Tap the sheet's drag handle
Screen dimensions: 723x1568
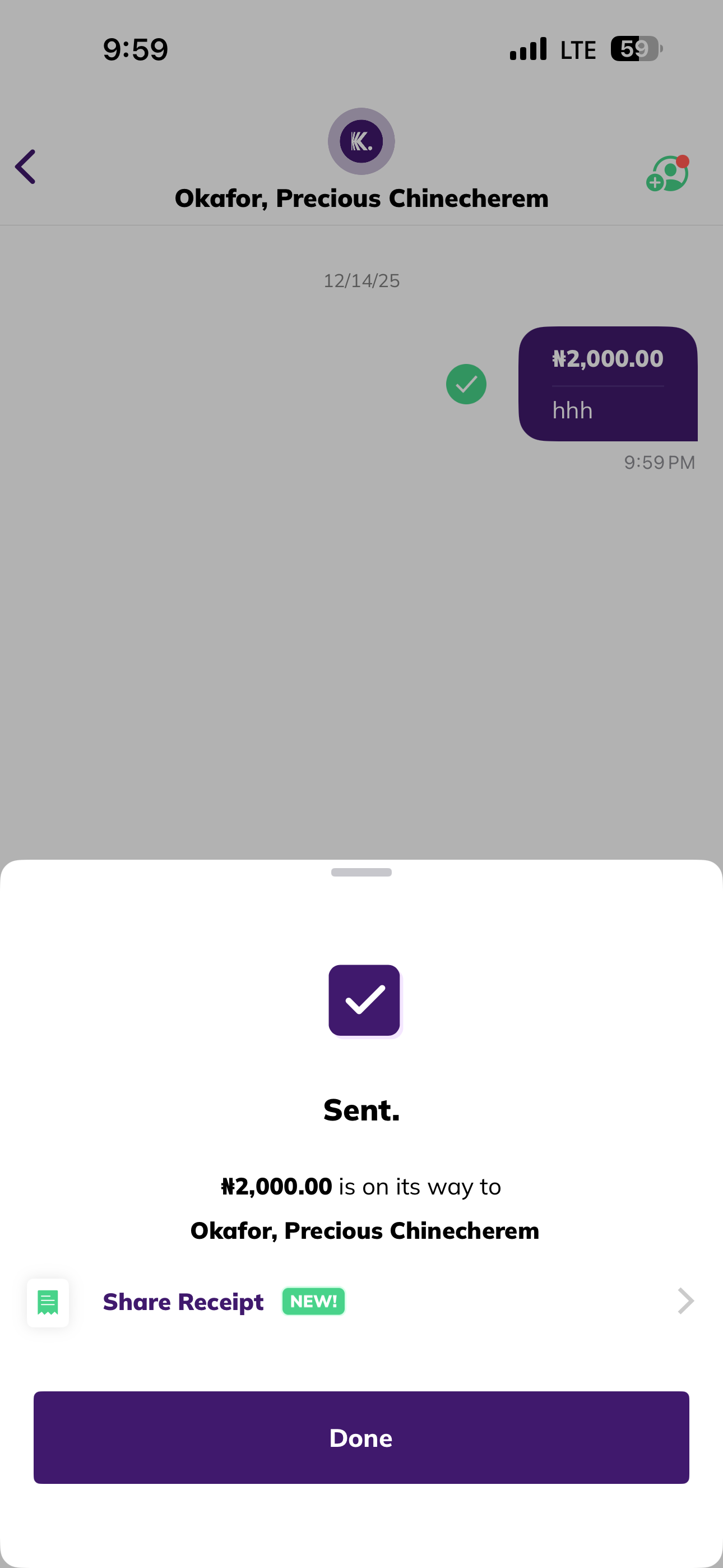click(x=361, y=872)
